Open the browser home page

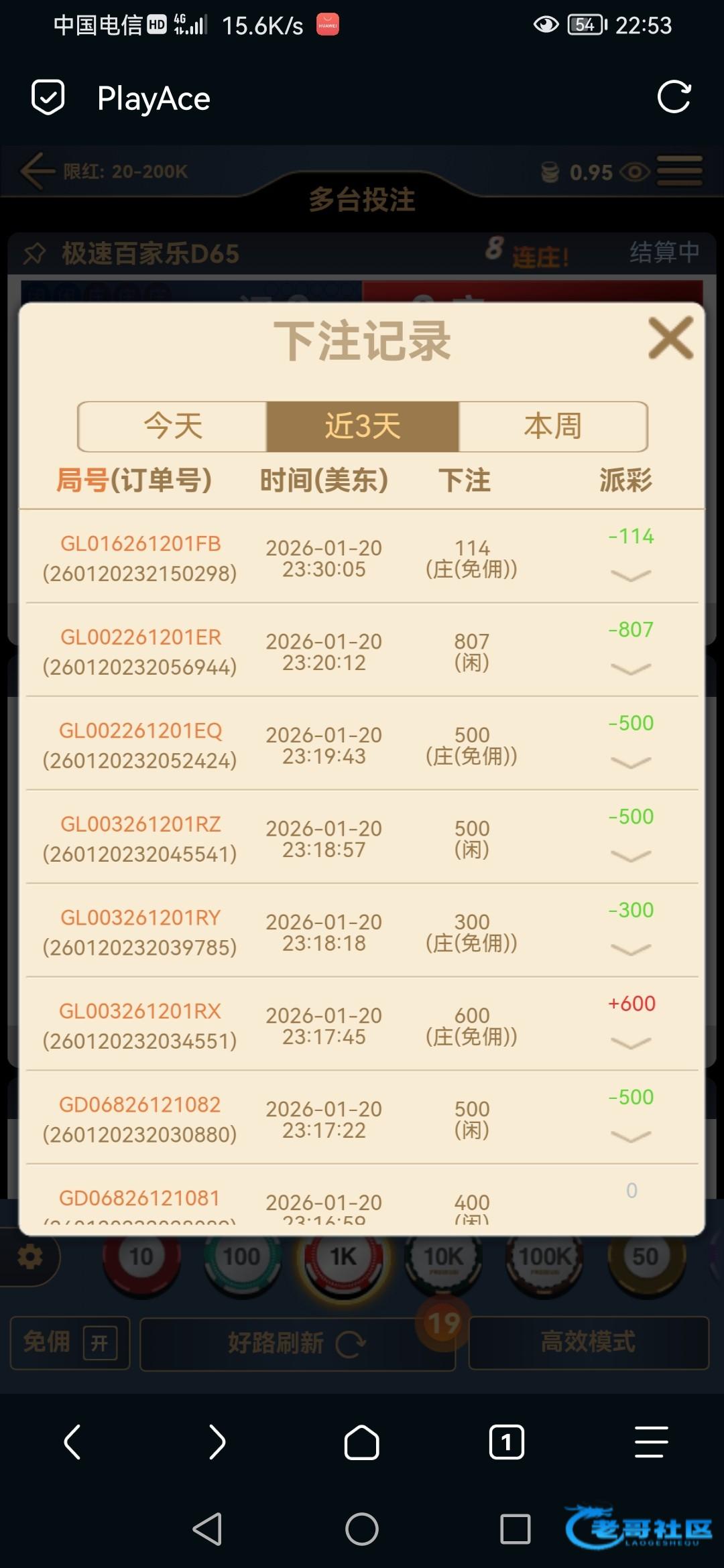(x=362, y=1442)
